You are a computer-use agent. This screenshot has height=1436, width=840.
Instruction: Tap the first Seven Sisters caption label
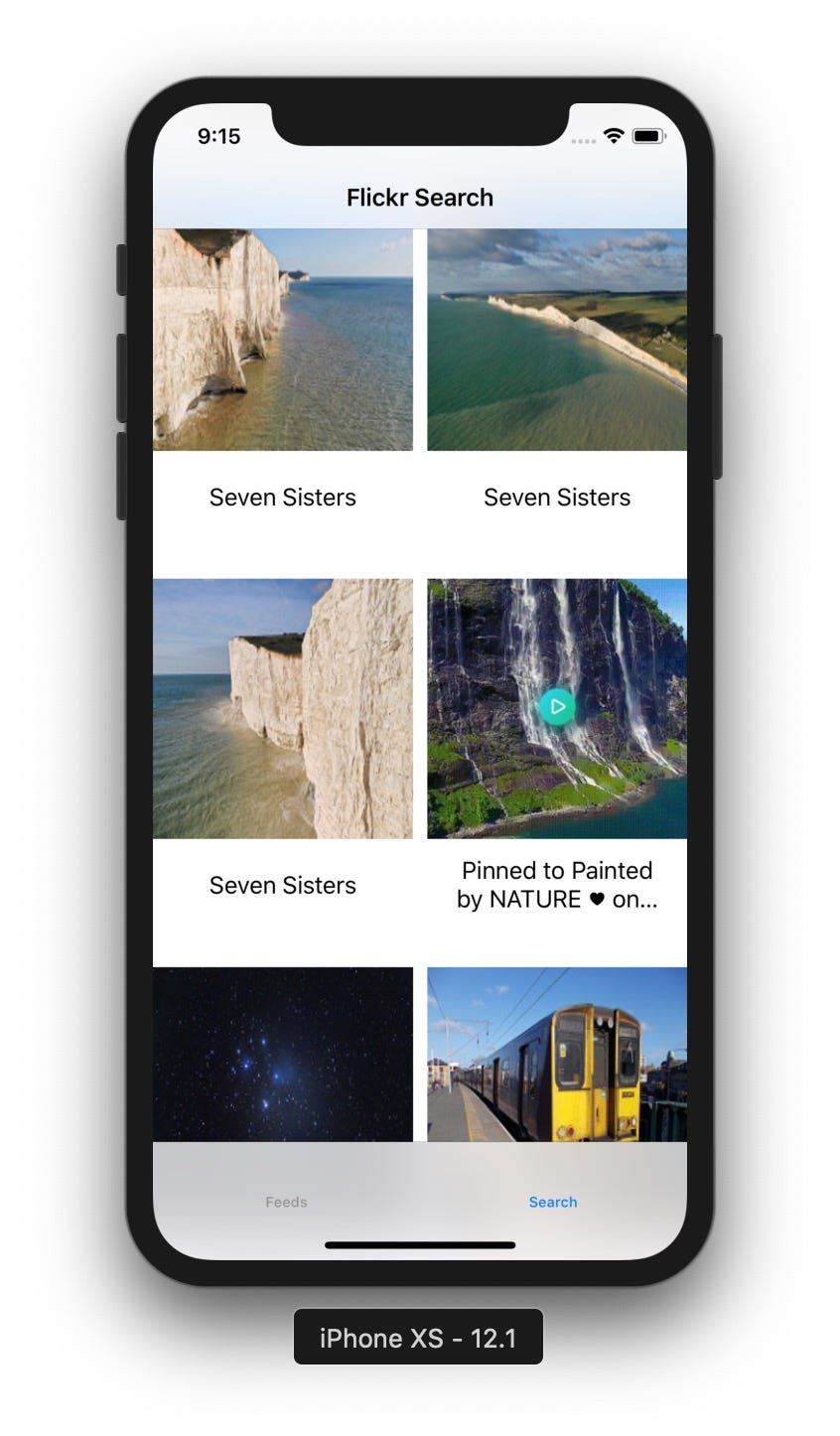coord(282,498)
